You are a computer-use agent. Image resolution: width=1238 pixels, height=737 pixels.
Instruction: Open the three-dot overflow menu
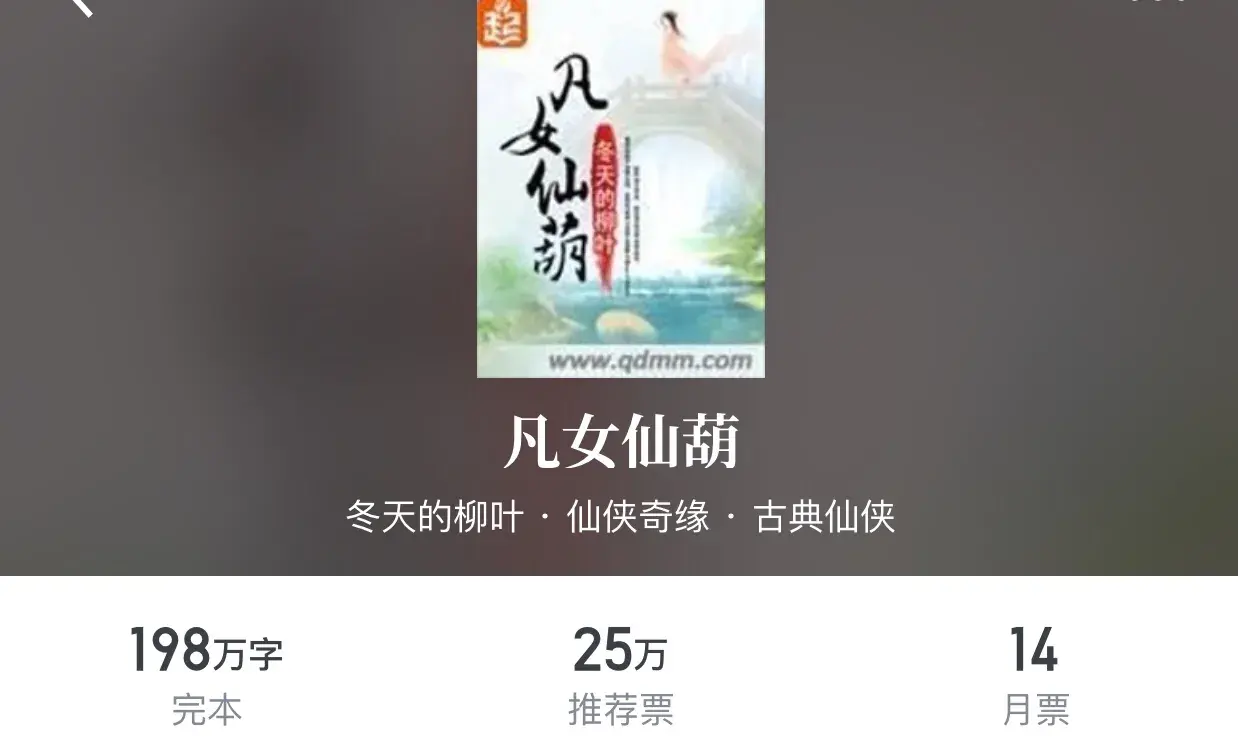1160,3
